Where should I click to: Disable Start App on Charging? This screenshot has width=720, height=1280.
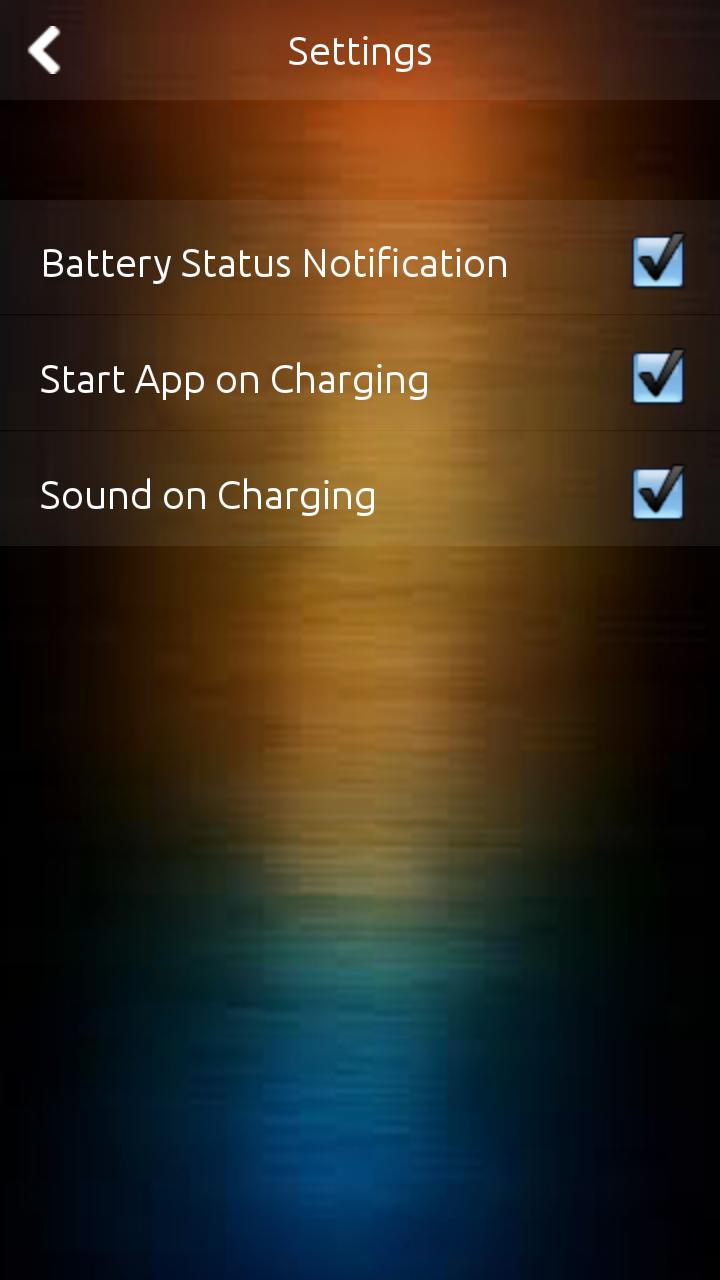[x=658, y=378]
